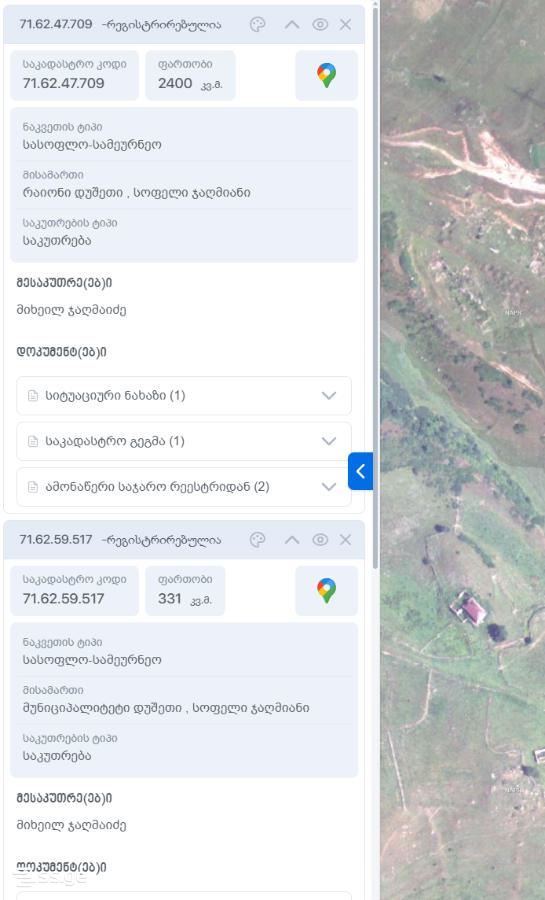Viewport: 545px width, 900px height.
Task: Open color palette for parcel 71.62.59.517
Action: pos(258,540)
